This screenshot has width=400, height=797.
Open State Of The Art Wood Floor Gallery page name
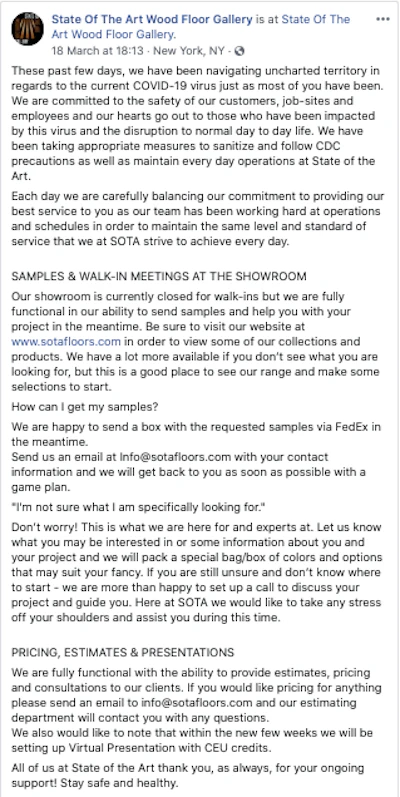151,20
